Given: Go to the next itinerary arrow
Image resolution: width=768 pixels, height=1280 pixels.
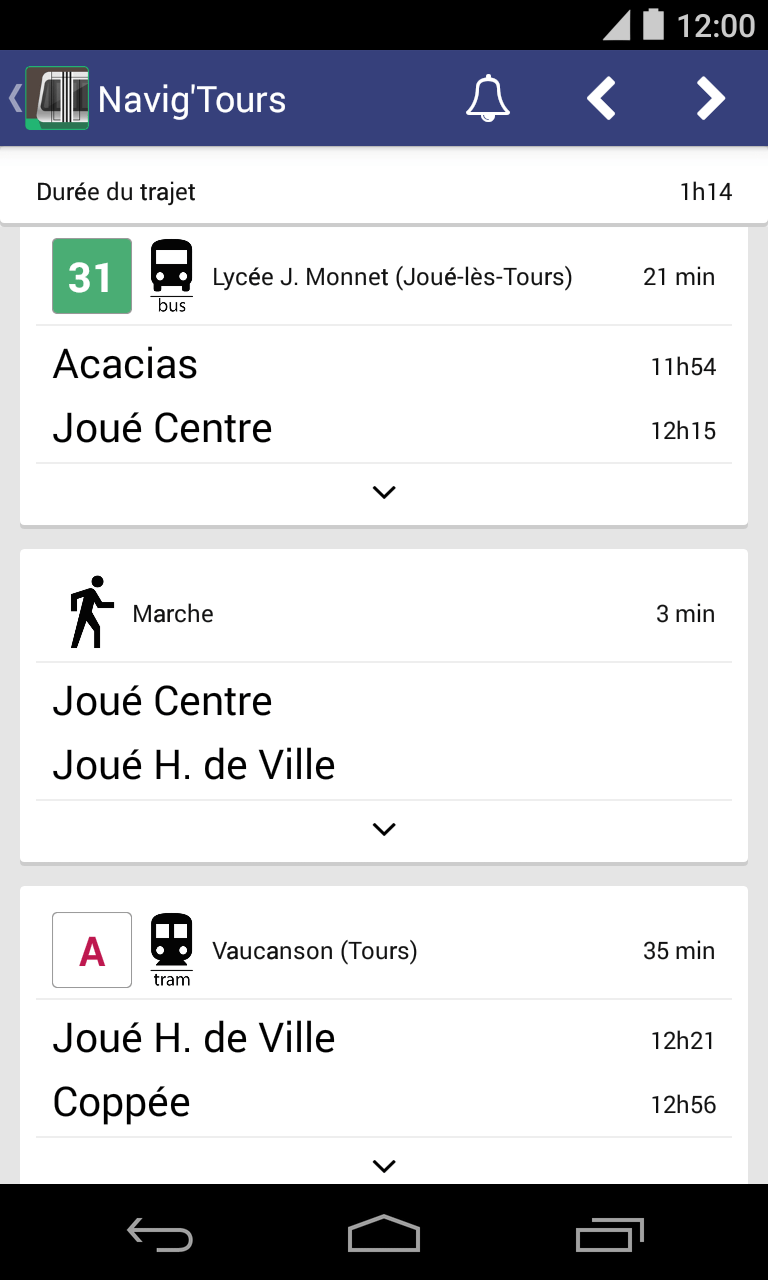Looking at the screenshot, I should [710, 98].
